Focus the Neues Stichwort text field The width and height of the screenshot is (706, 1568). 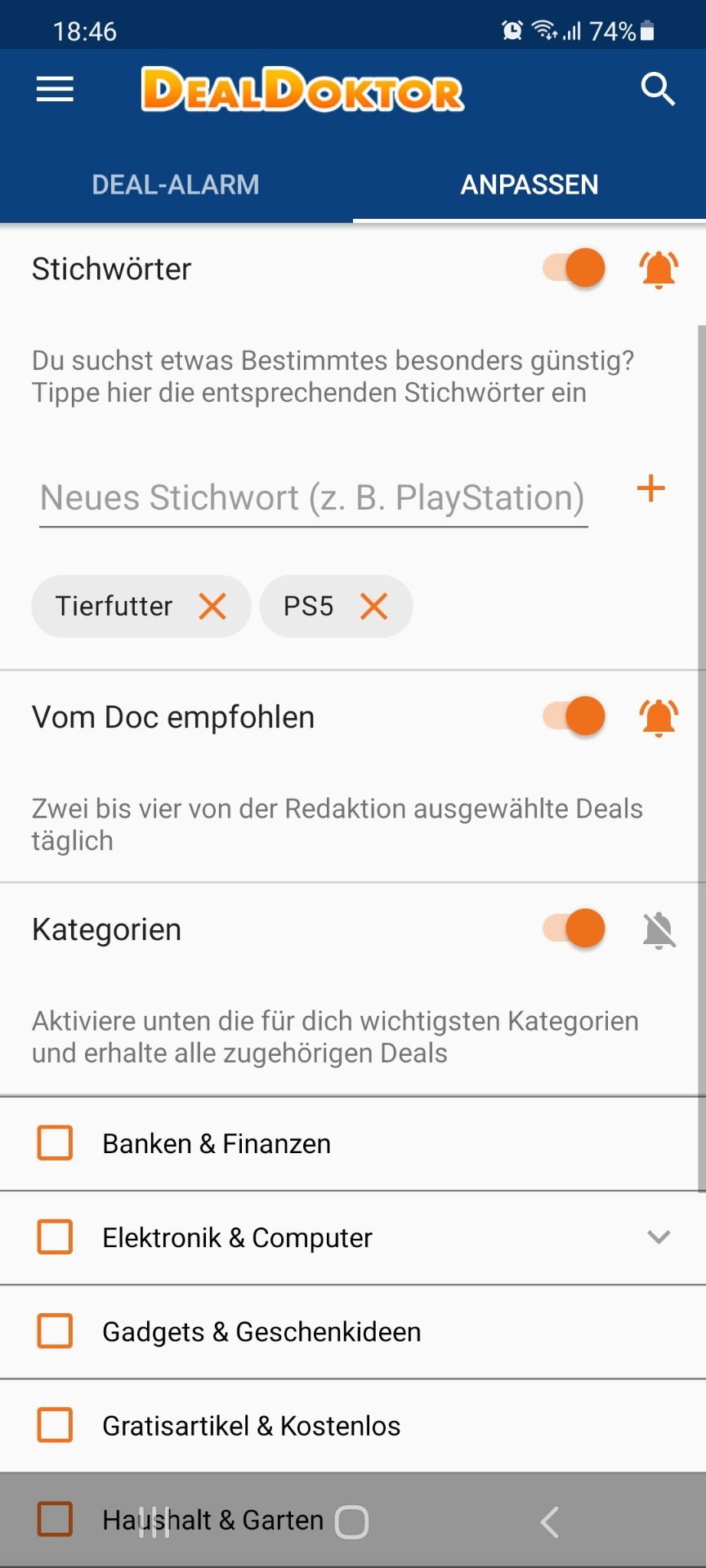point(313,498)
